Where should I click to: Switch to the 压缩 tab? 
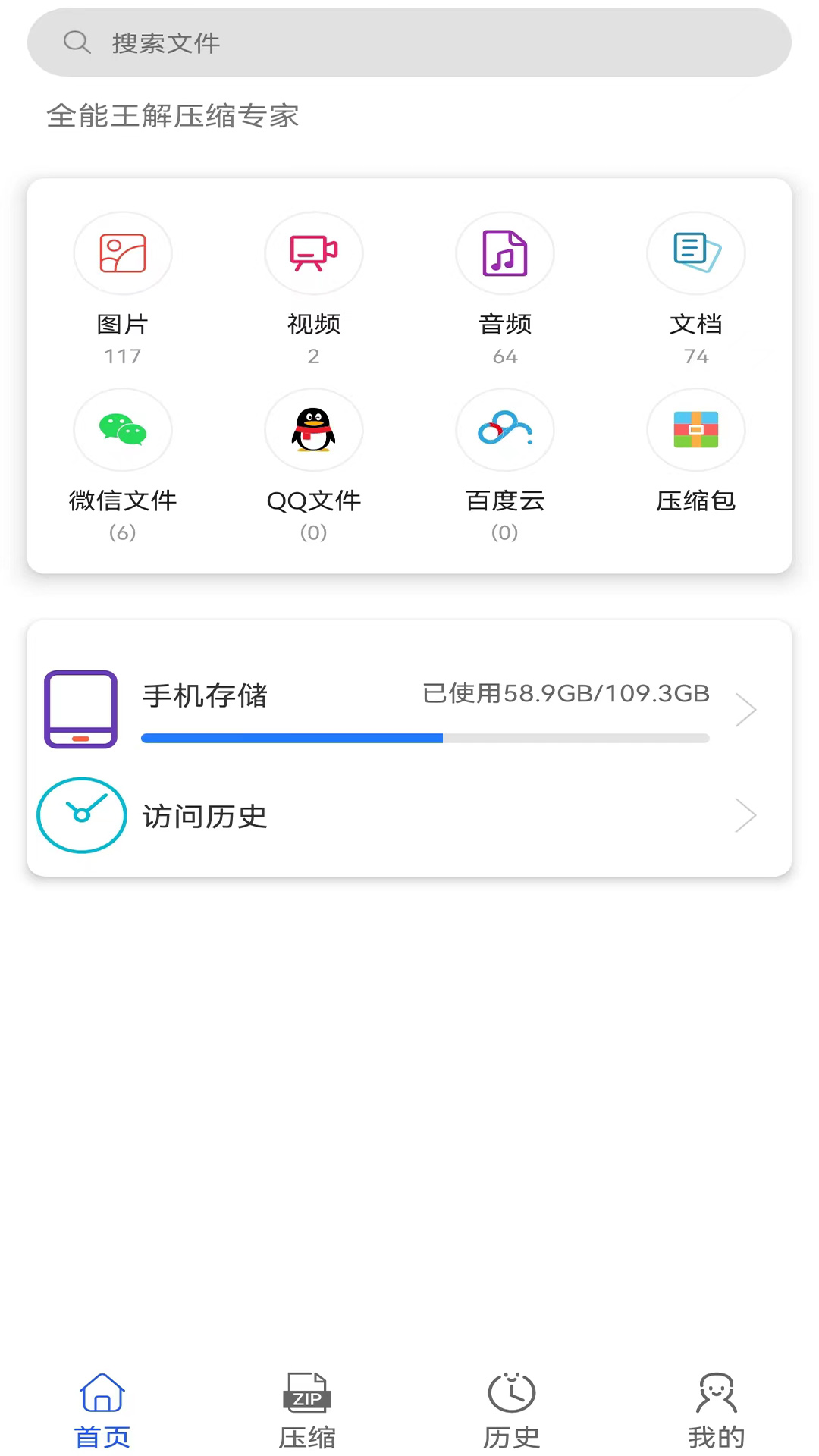click(x=307, y=1410)
